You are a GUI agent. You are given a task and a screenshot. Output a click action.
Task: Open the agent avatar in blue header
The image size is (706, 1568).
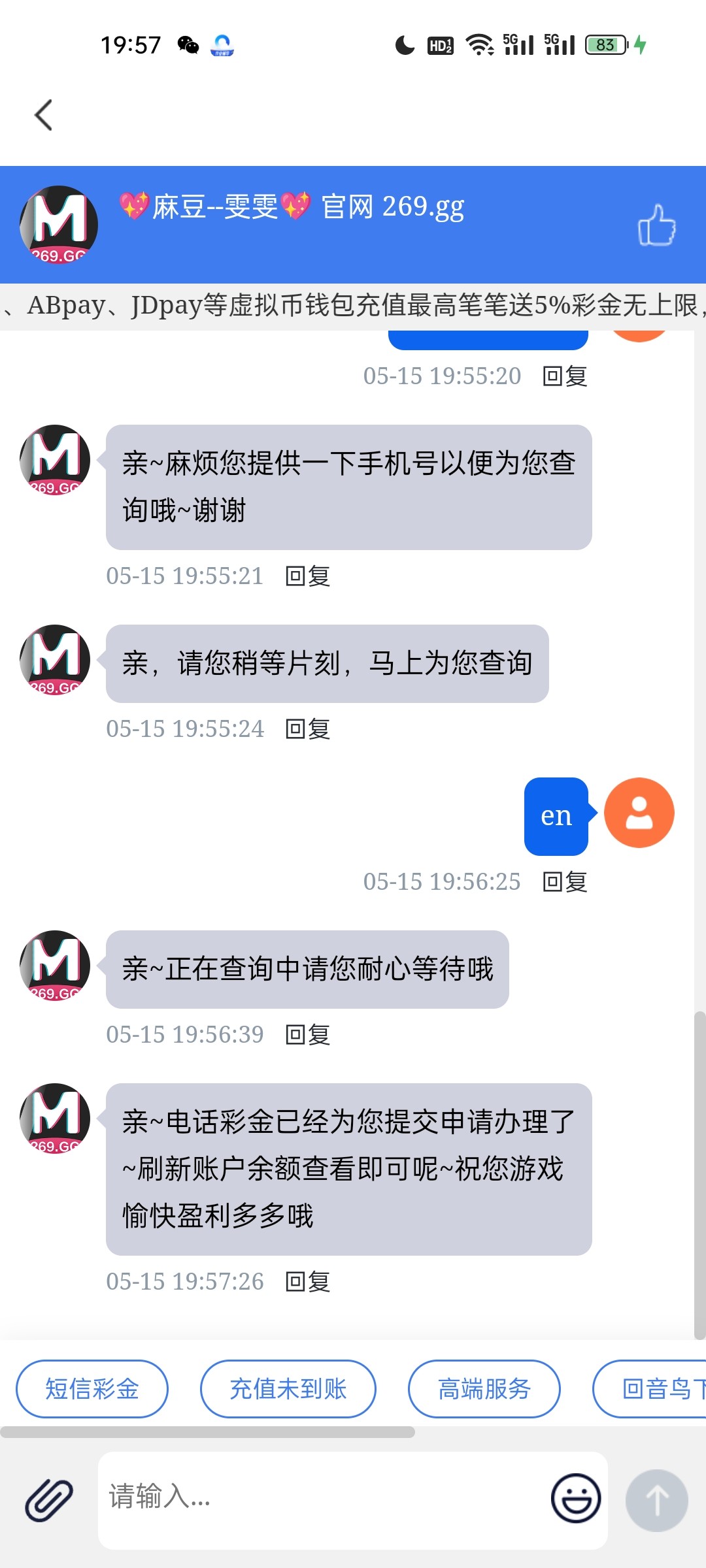click(x=59, y=225)
